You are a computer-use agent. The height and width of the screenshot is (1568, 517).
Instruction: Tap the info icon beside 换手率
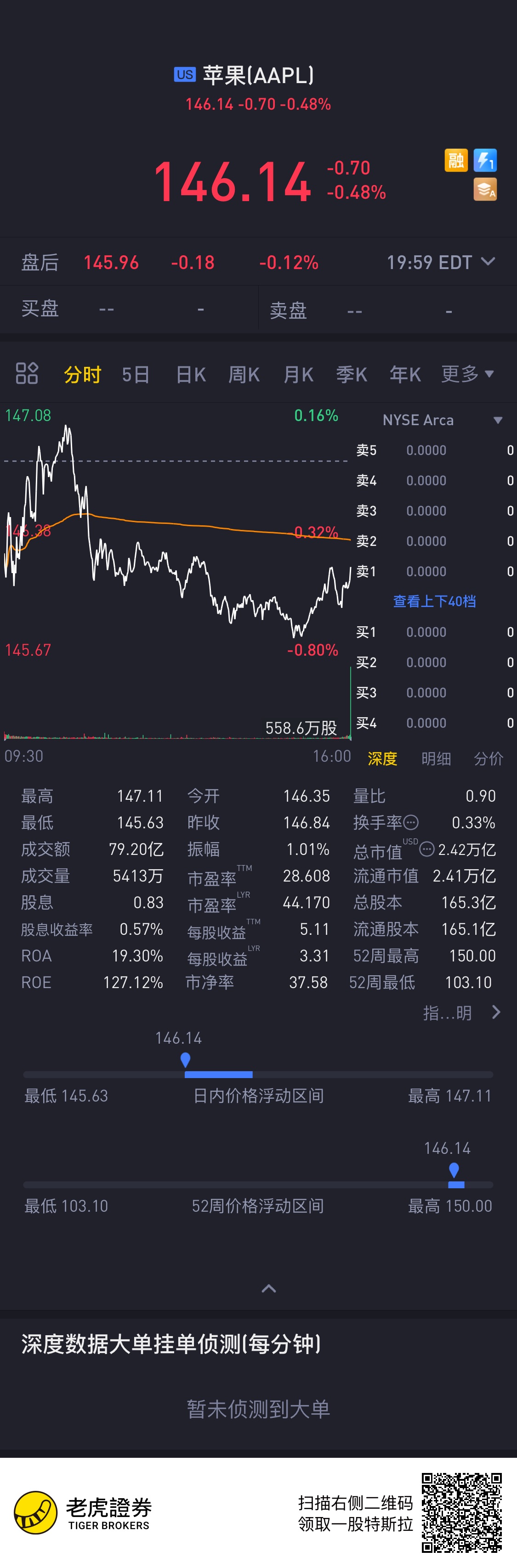coord(411,822)
